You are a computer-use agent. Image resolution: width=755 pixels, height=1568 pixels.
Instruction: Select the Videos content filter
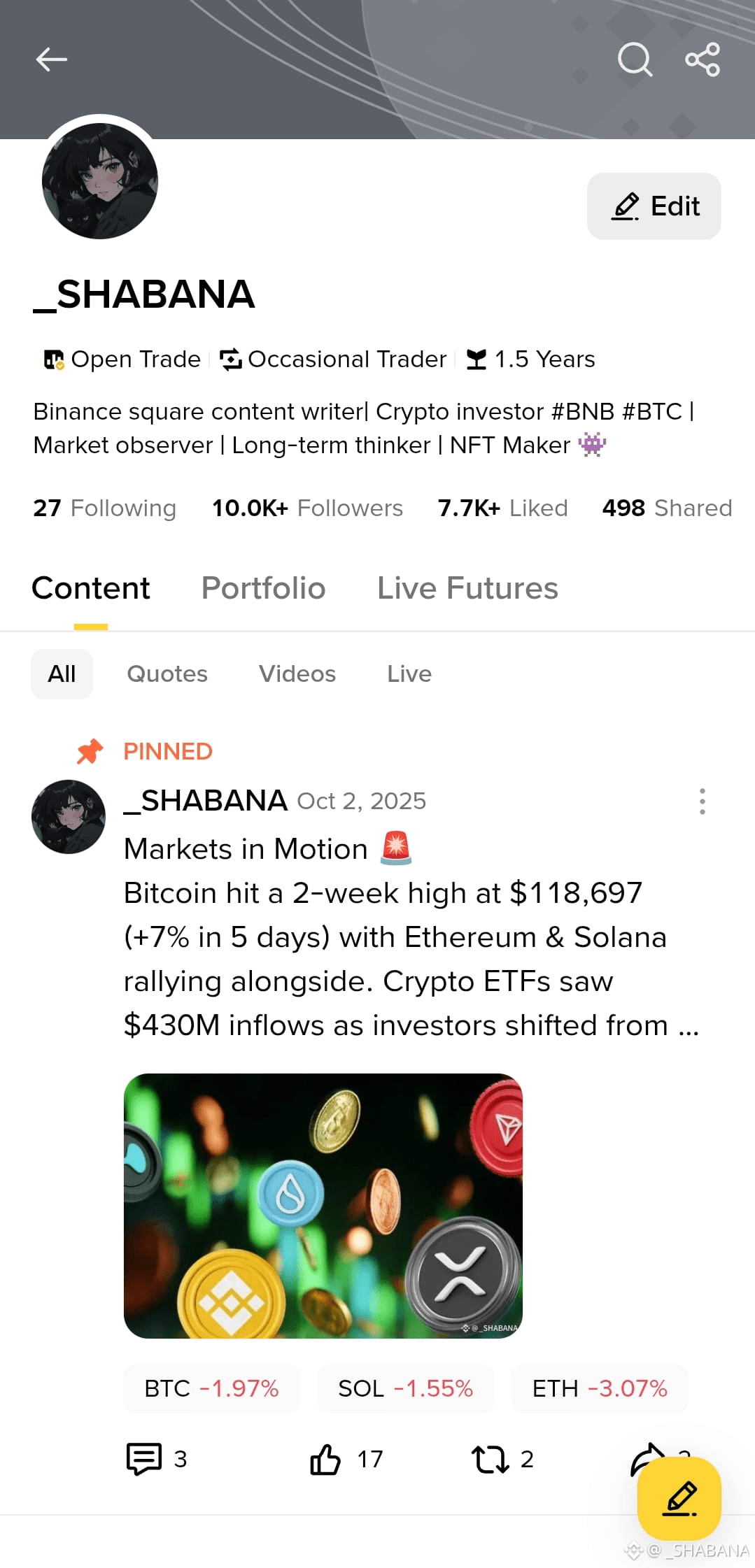[x=296, y=673]
